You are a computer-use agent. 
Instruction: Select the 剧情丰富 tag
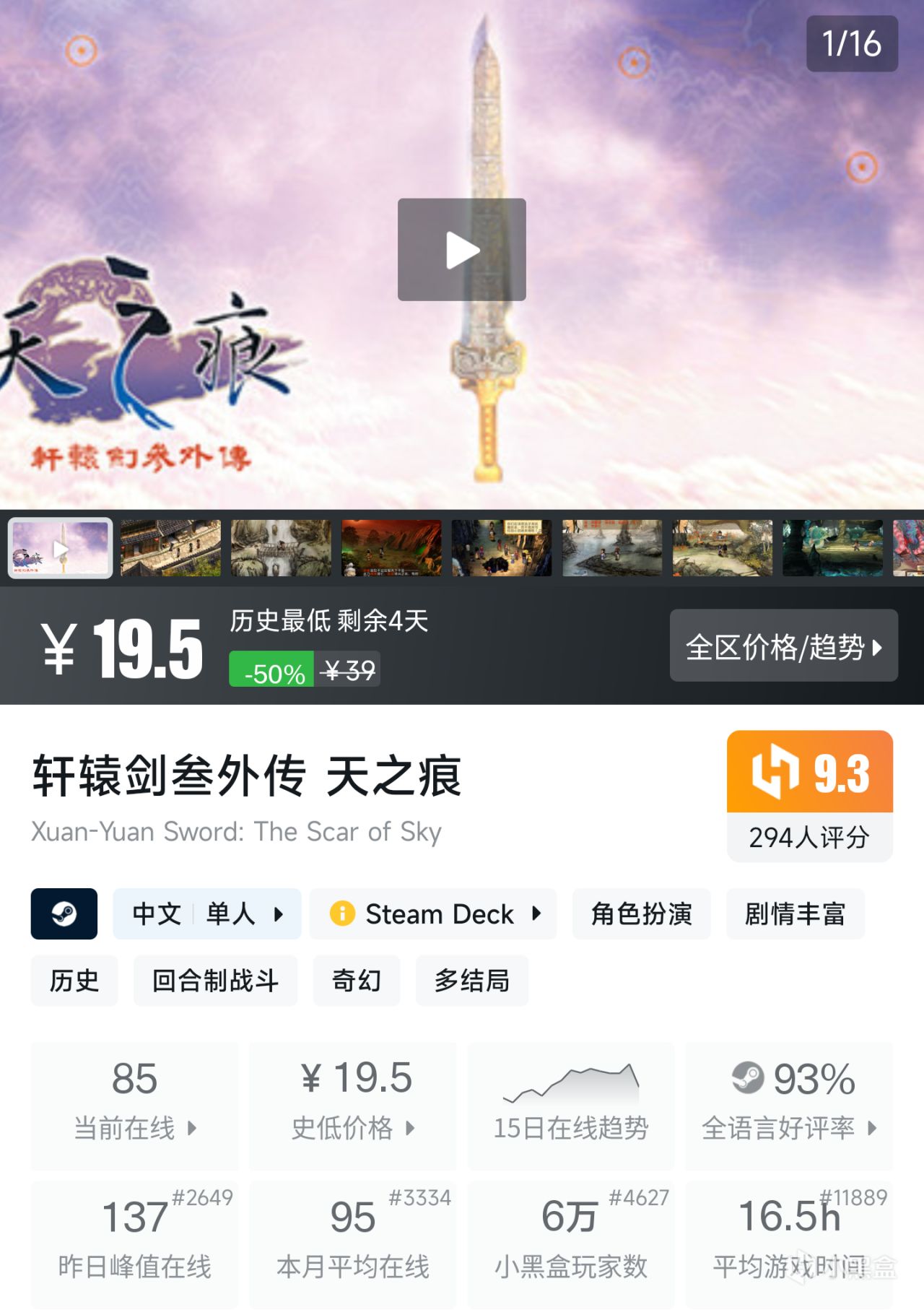point(795,913)
